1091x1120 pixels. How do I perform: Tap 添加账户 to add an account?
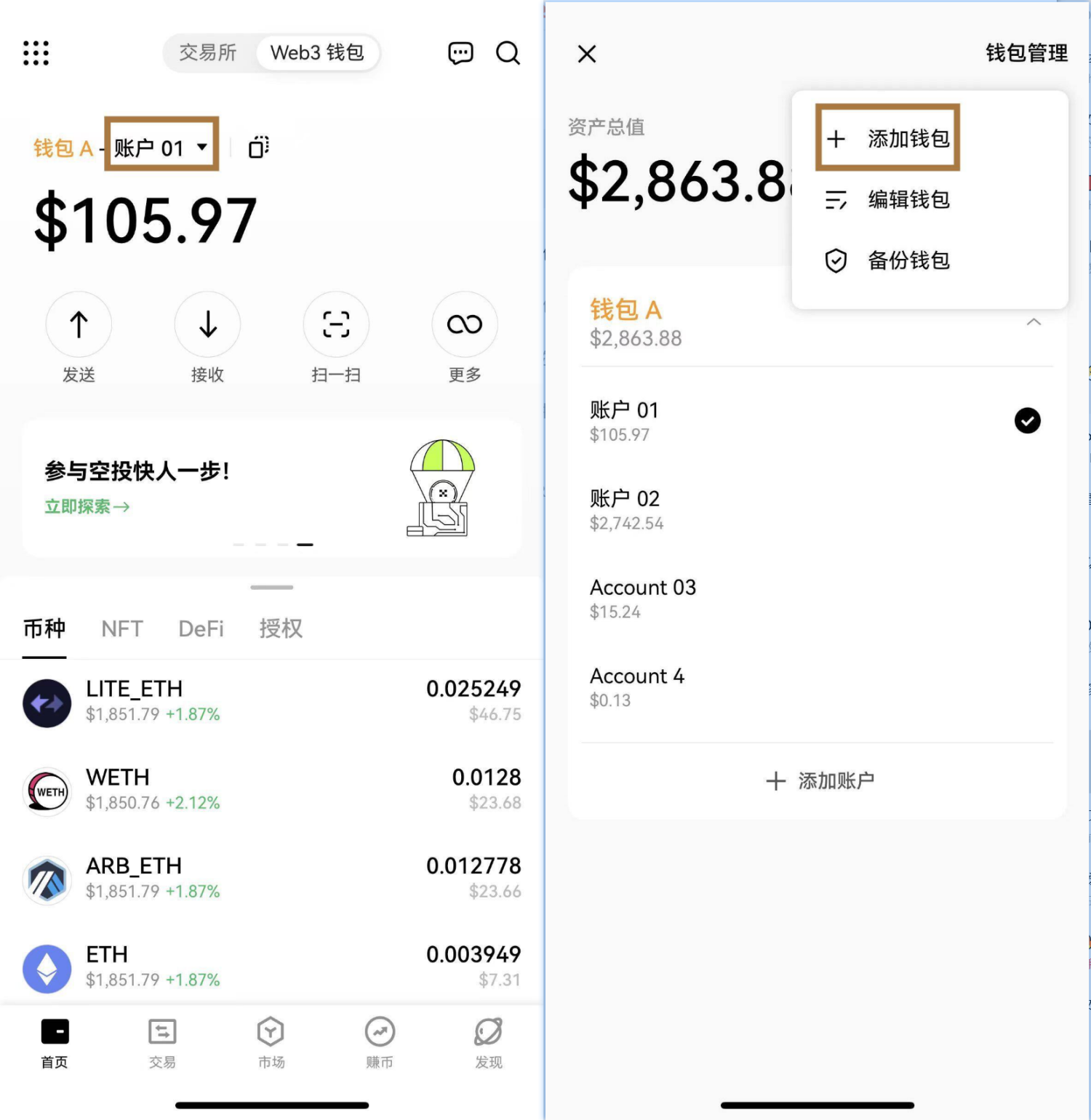pyautogui.click(x=819, y=781)
